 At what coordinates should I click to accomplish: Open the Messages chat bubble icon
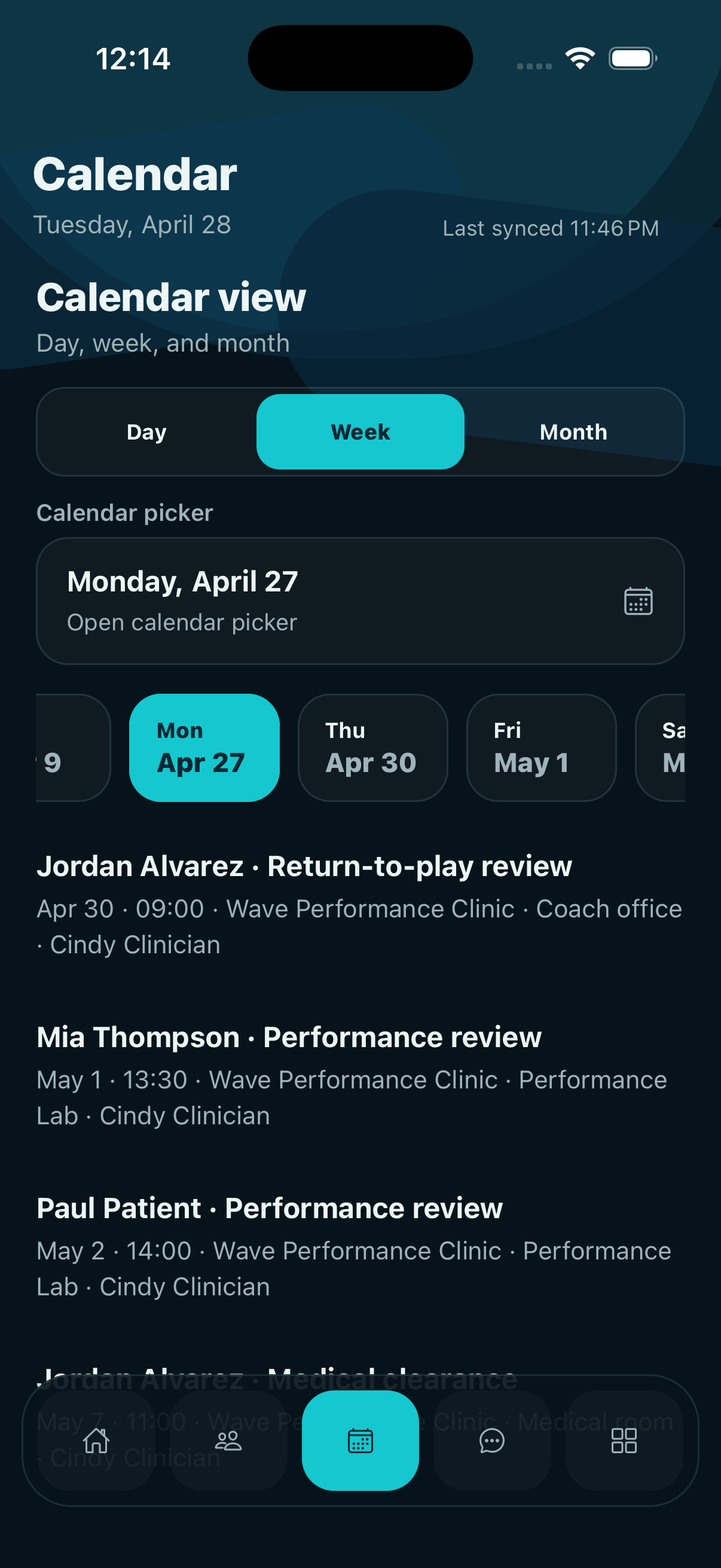493,1440
